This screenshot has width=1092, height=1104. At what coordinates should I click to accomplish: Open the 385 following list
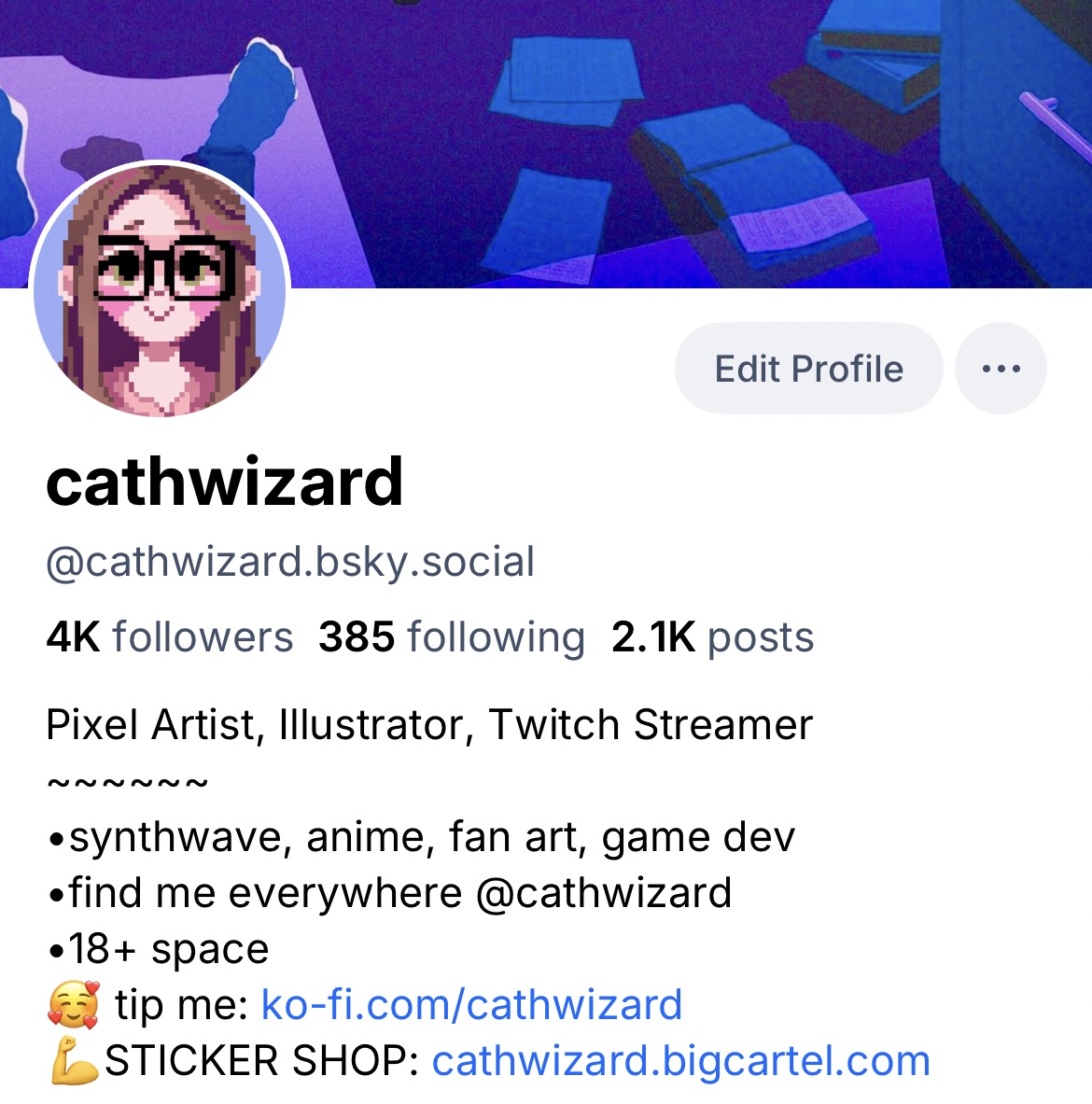(452, 637)
